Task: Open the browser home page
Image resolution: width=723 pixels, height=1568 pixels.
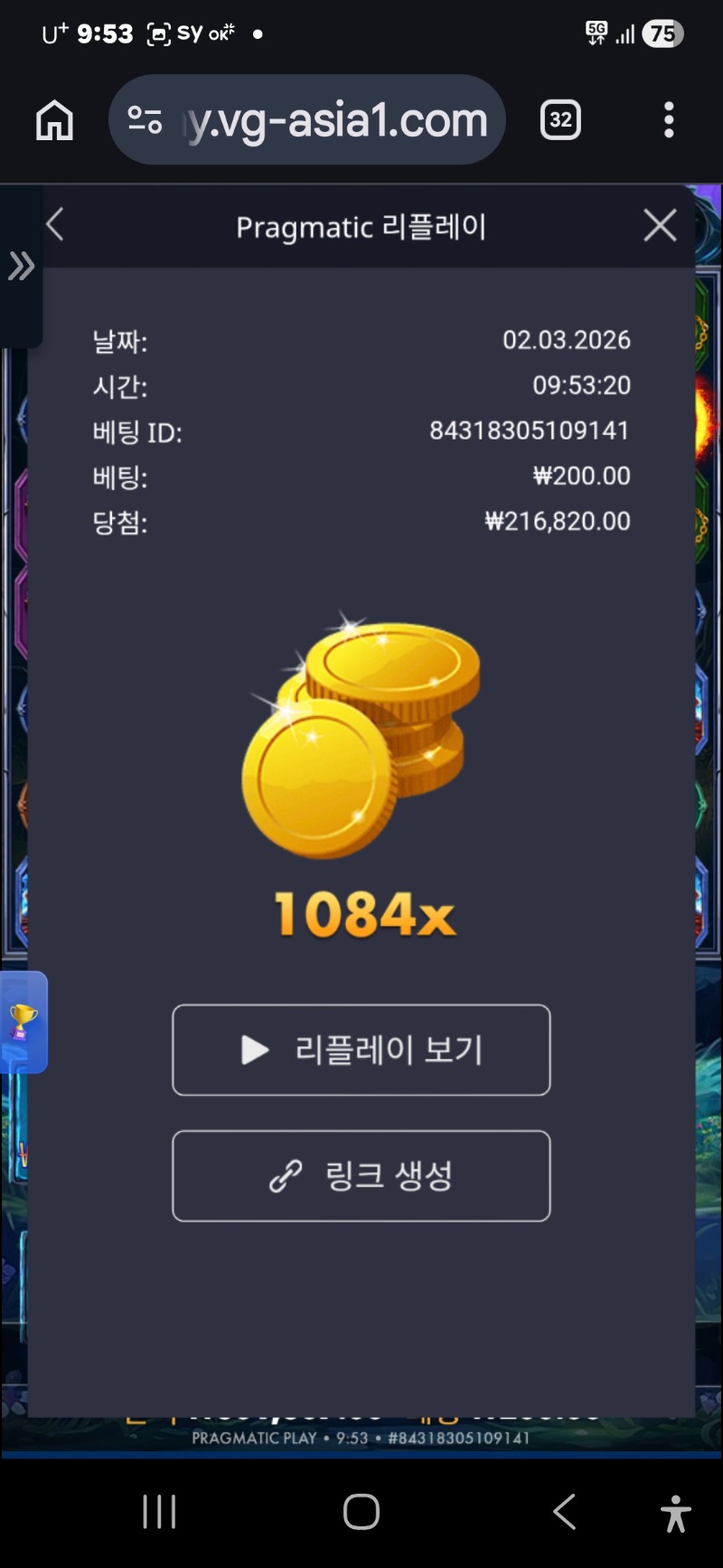Action: coord(54,120)
